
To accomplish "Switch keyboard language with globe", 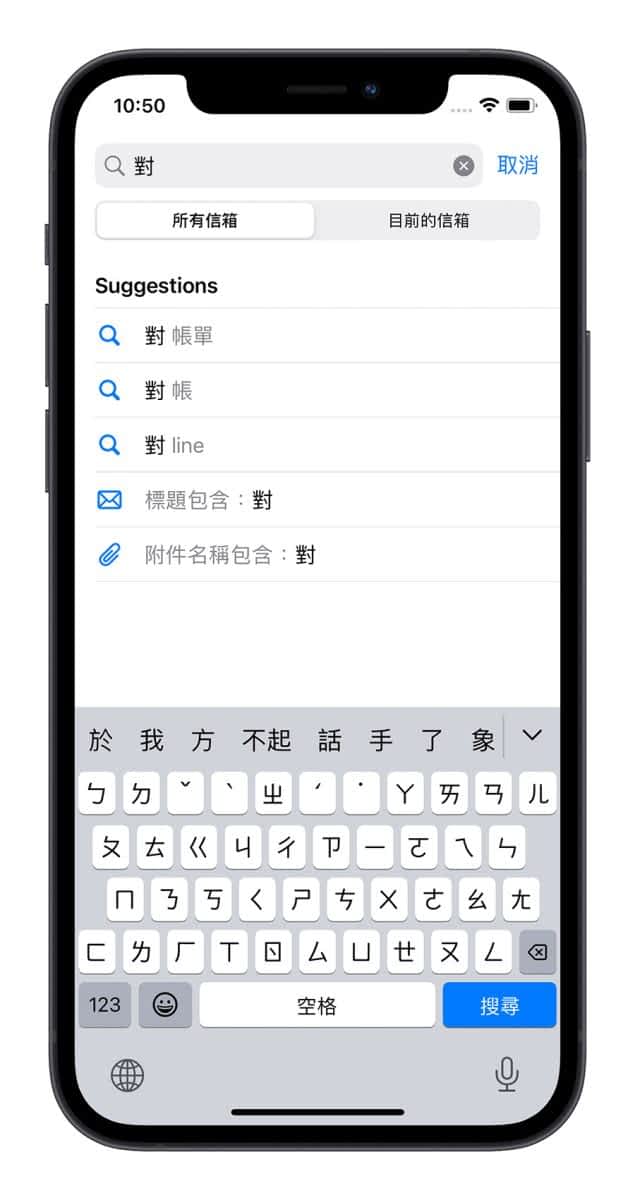I will 127,1076.
